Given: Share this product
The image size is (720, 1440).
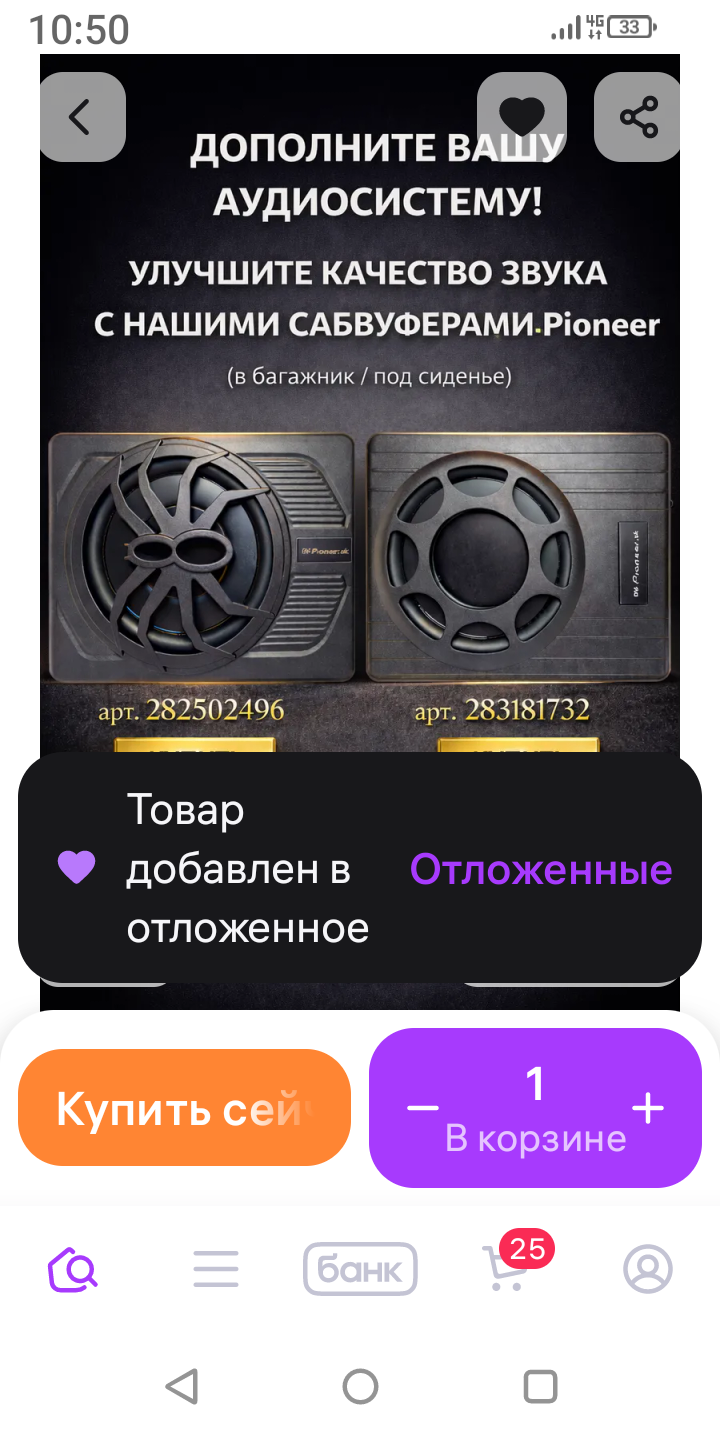Looking at the screenshot, I should pos(638,117).
